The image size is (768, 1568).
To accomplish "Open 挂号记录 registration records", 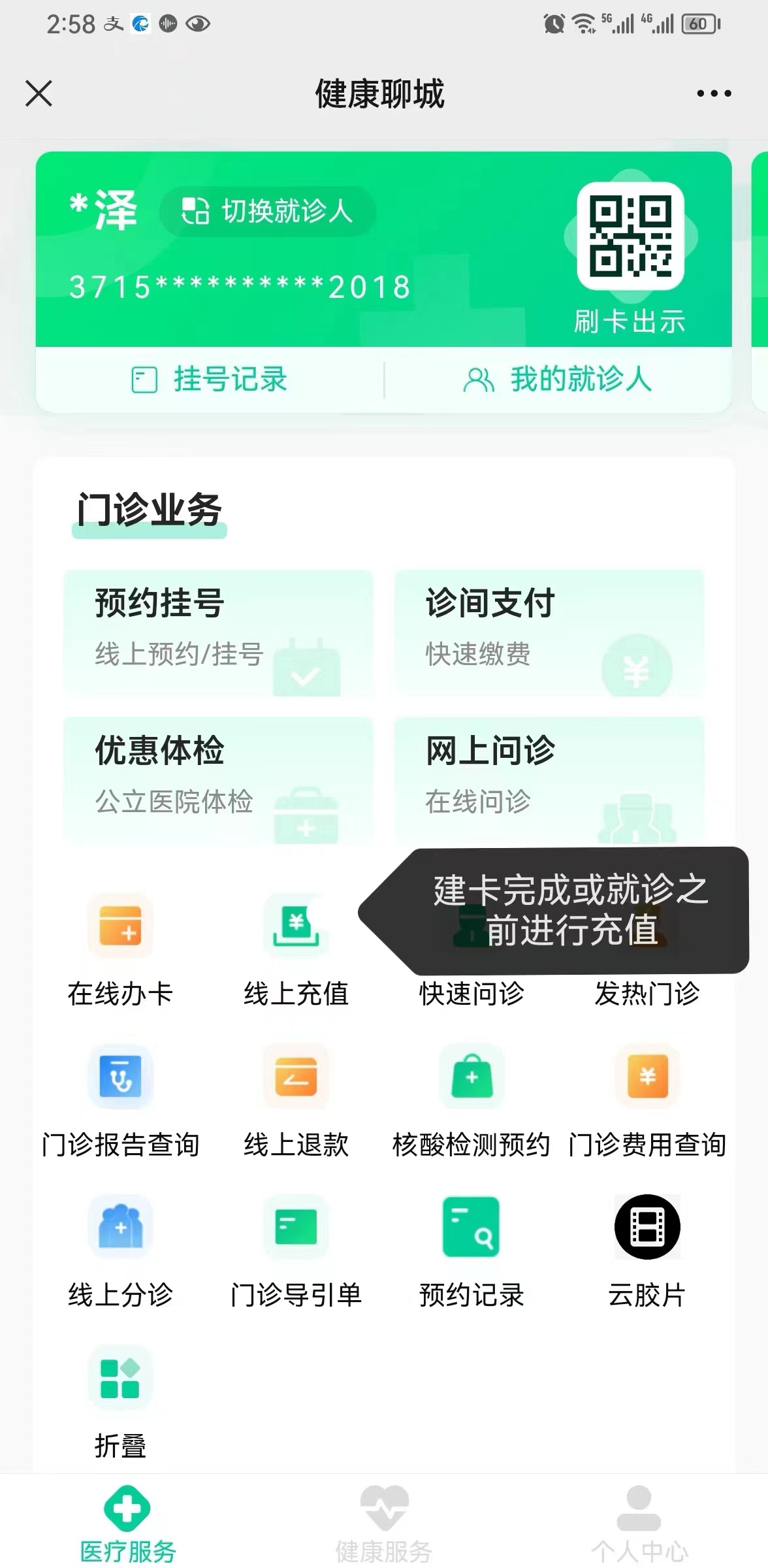I will click(210, 380).
